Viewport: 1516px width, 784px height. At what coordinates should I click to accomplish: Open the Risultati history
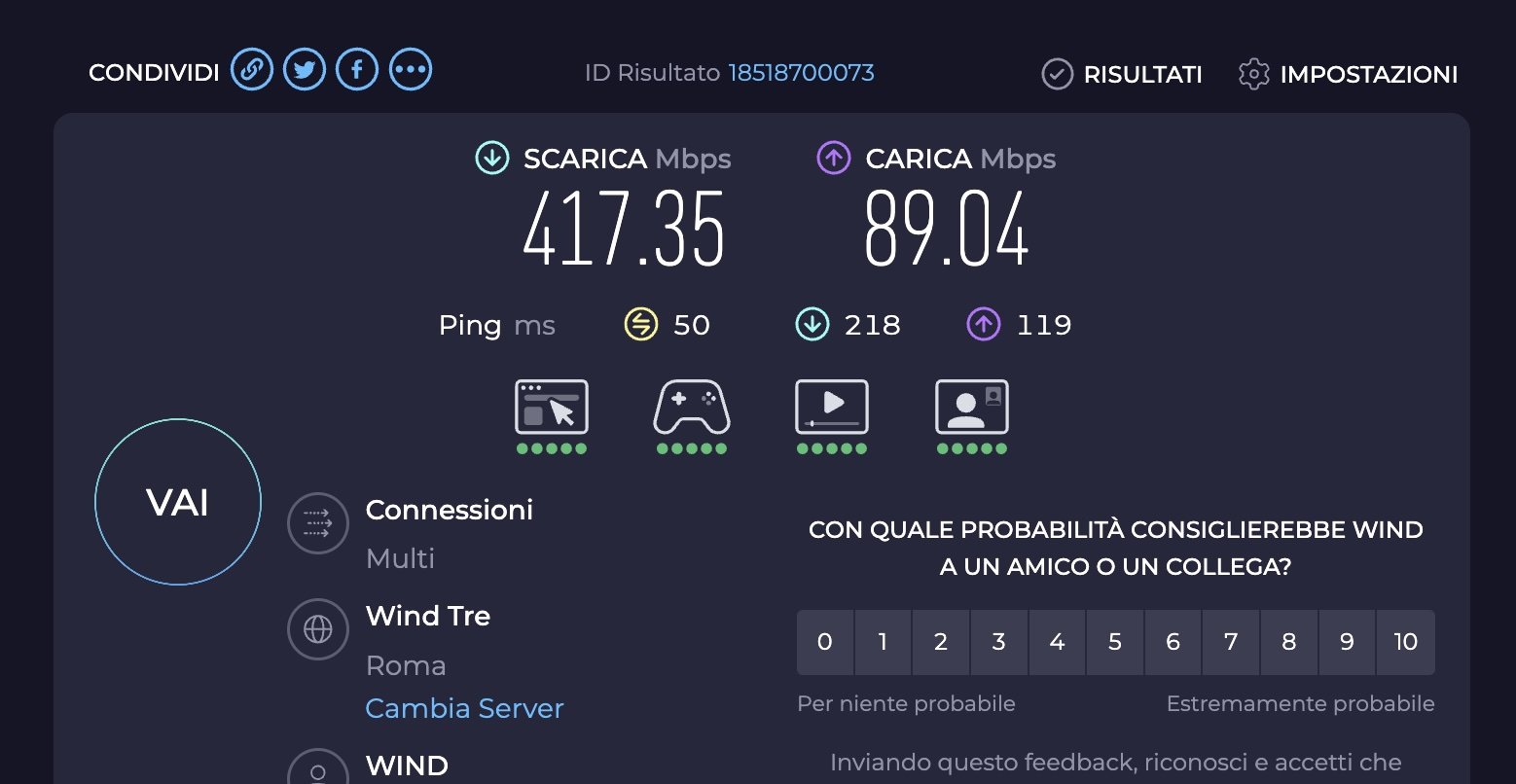coord(1122,74)
